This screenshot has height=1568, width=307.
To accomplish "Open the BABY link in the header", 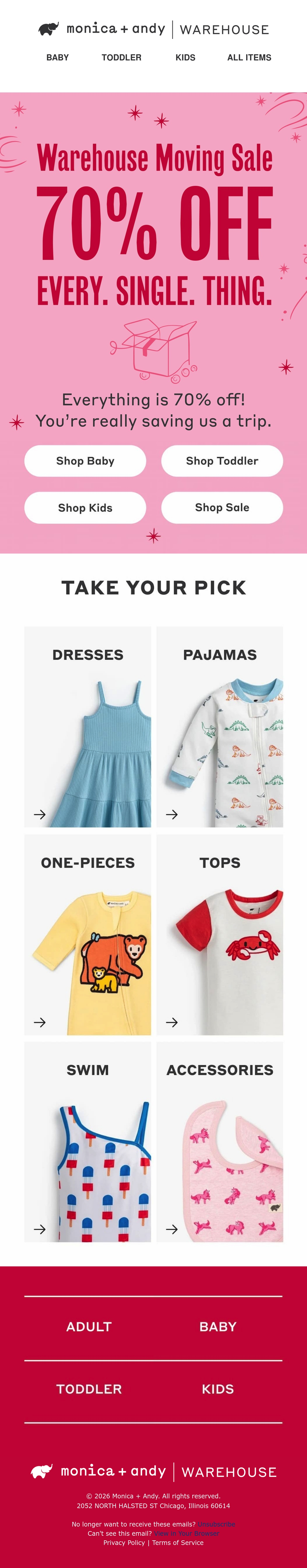I will click(58, 57).
